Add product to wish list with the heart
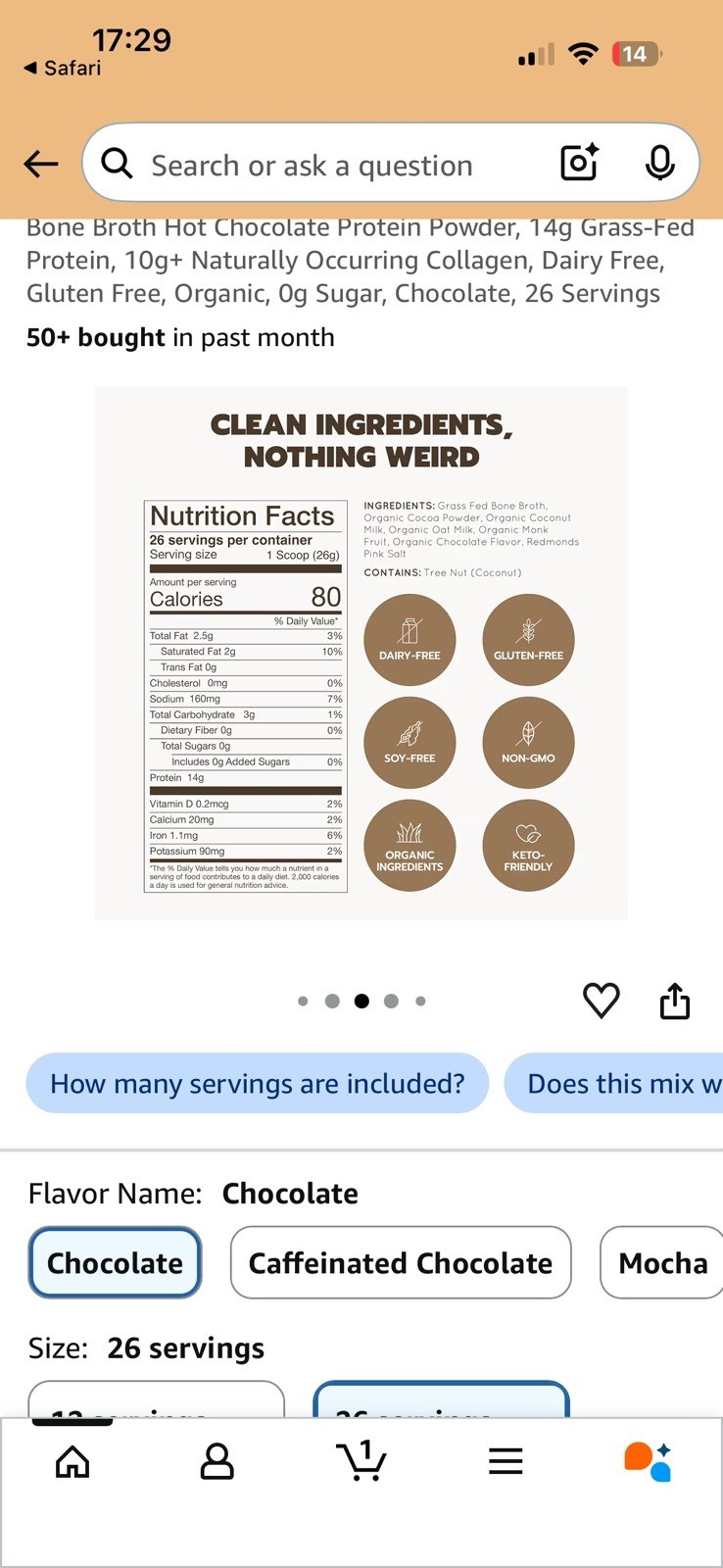 601,1001
